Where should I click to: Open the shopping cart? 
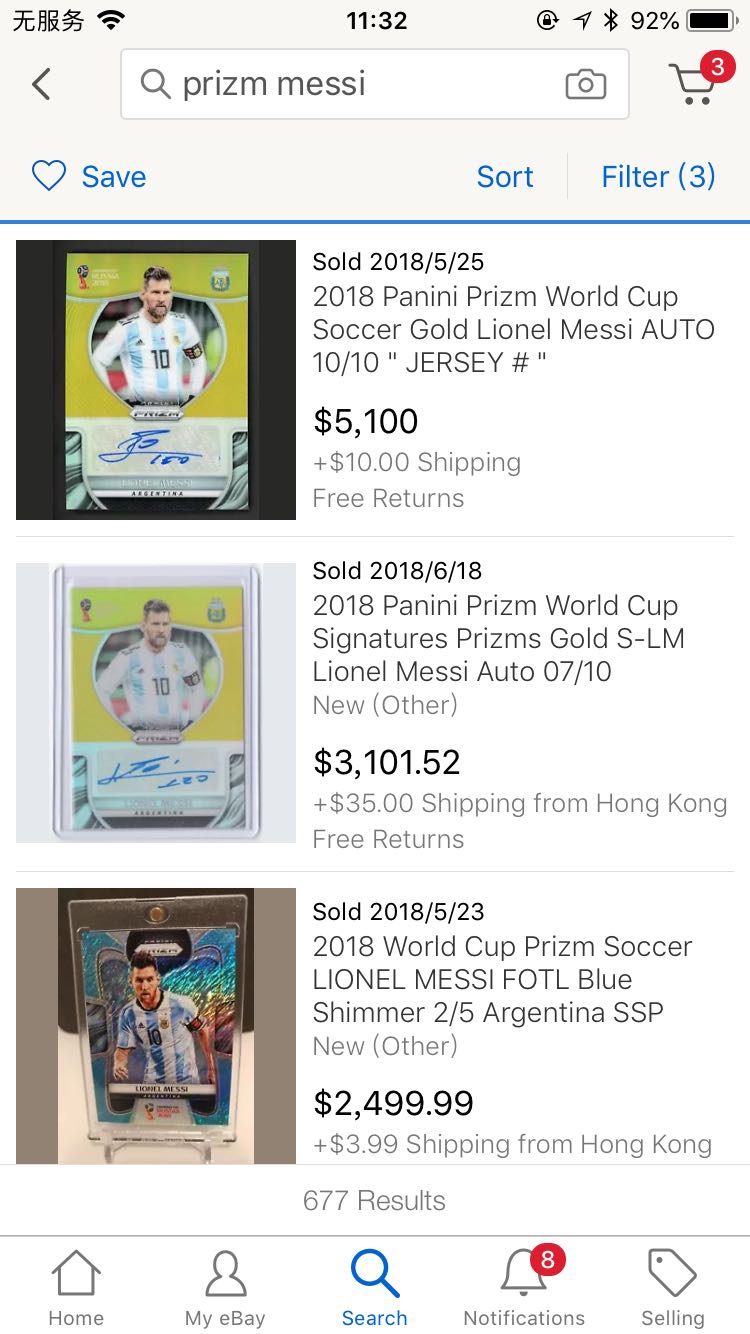click(695, 82)
